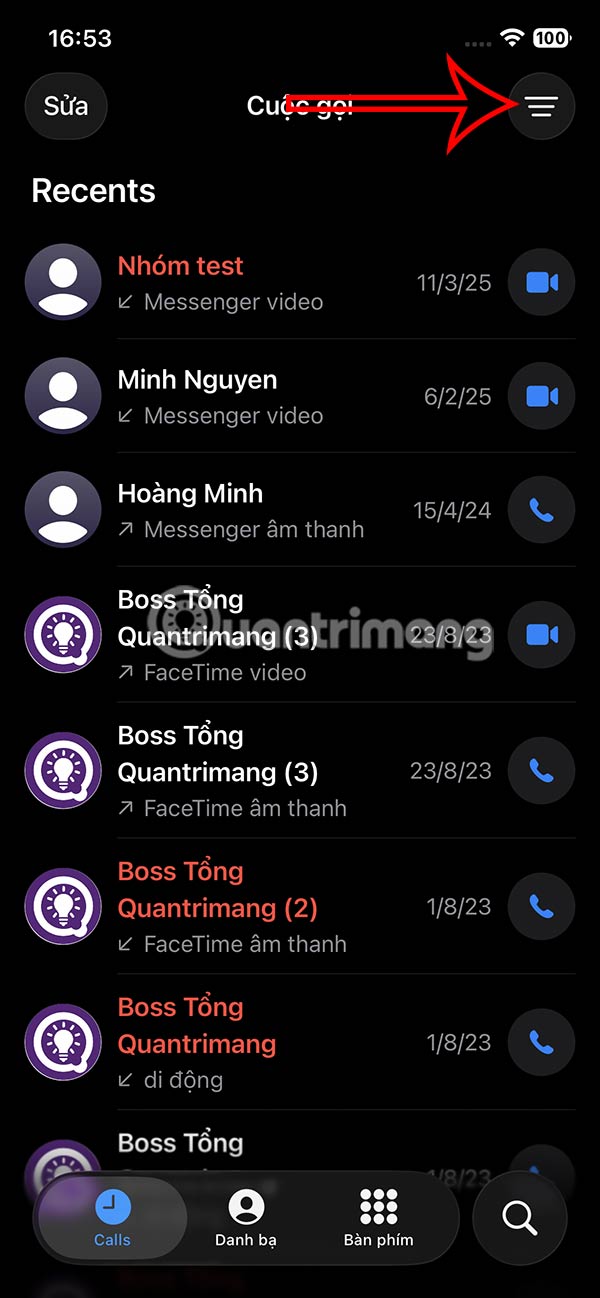Screen dimensions: 600x1298
Task: Switch to the Danh bạ tab
Action: (x=246, y=1219)
